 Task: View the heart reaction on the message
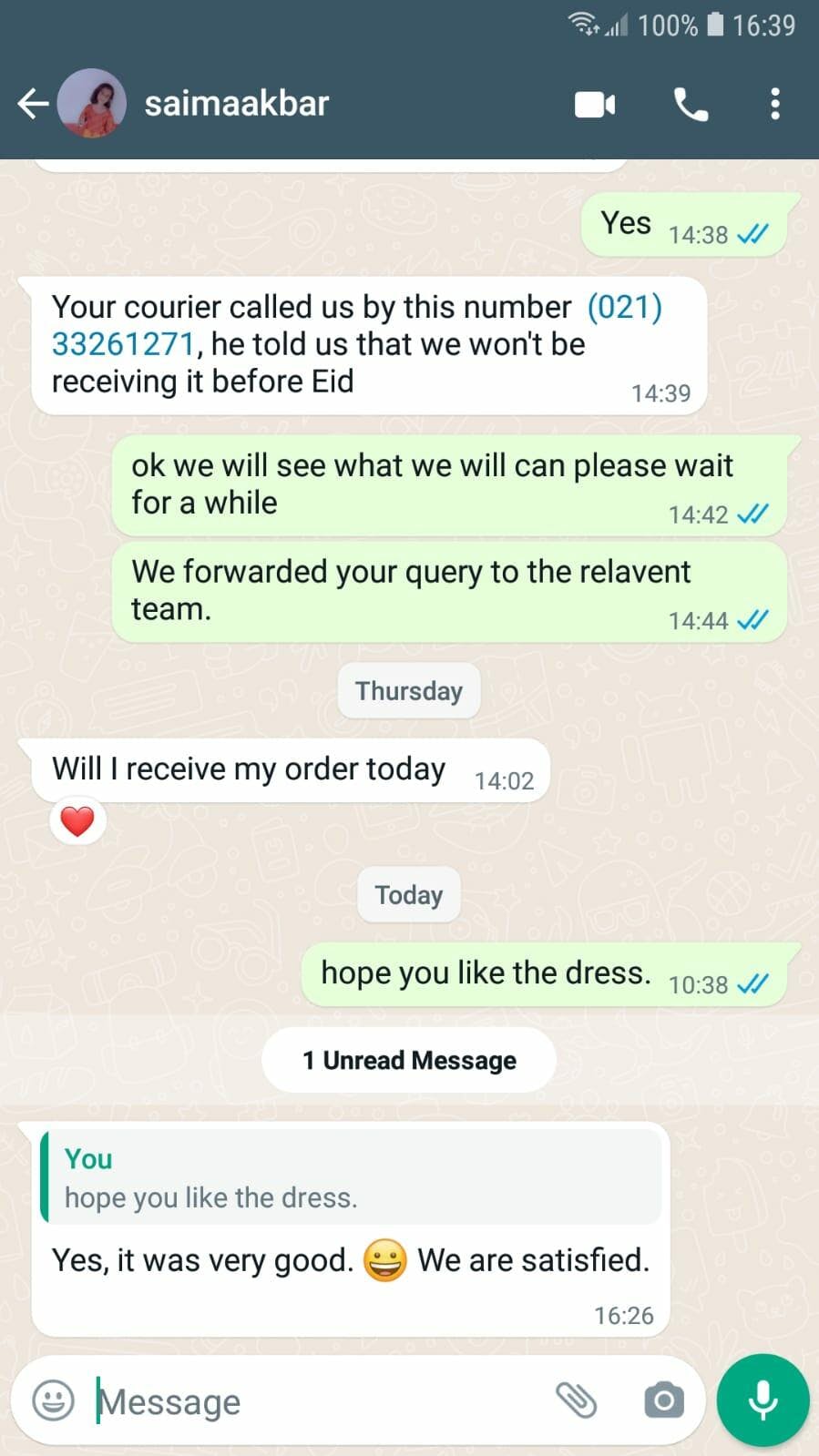[x=77, y=821]
